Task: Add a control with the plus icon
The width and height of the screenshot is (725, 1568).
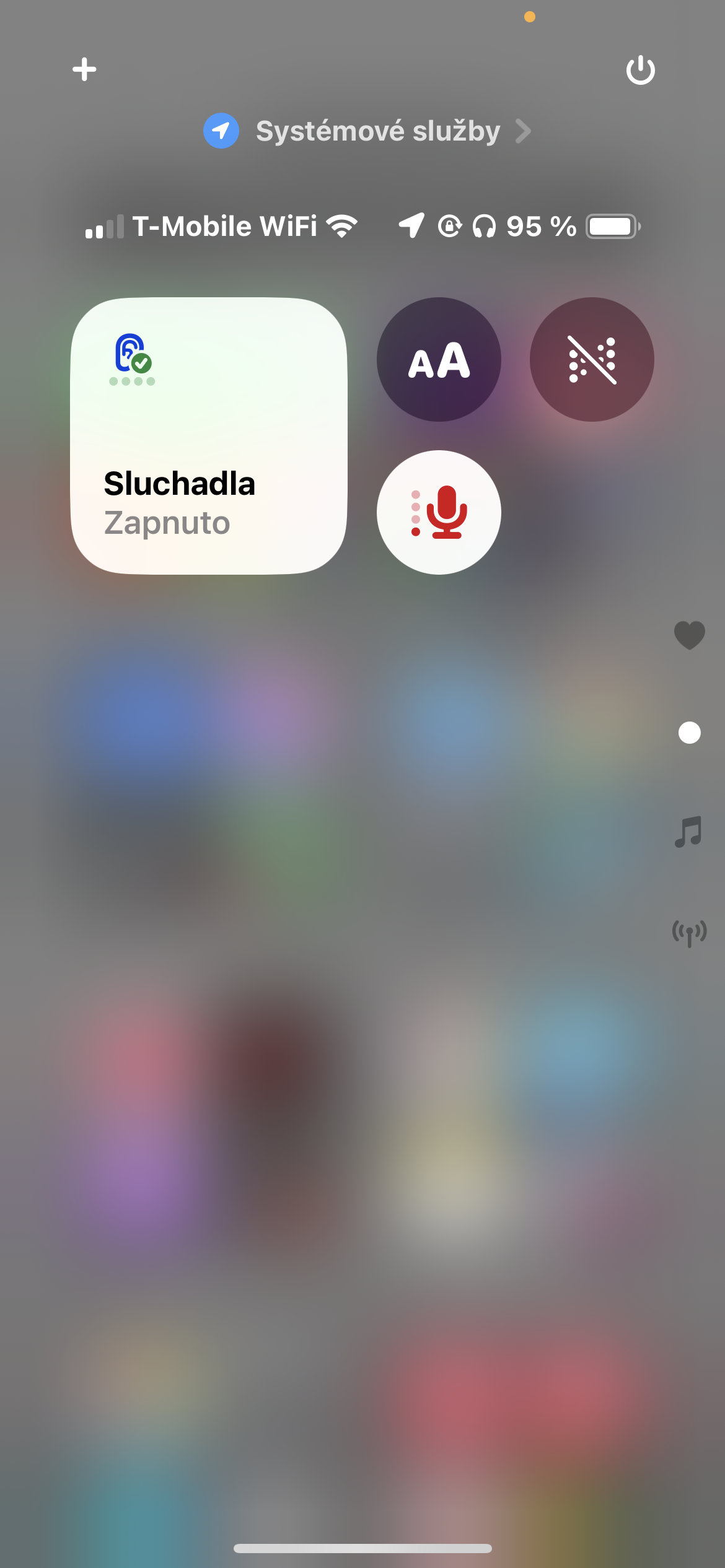Action: tap(84, 69)
